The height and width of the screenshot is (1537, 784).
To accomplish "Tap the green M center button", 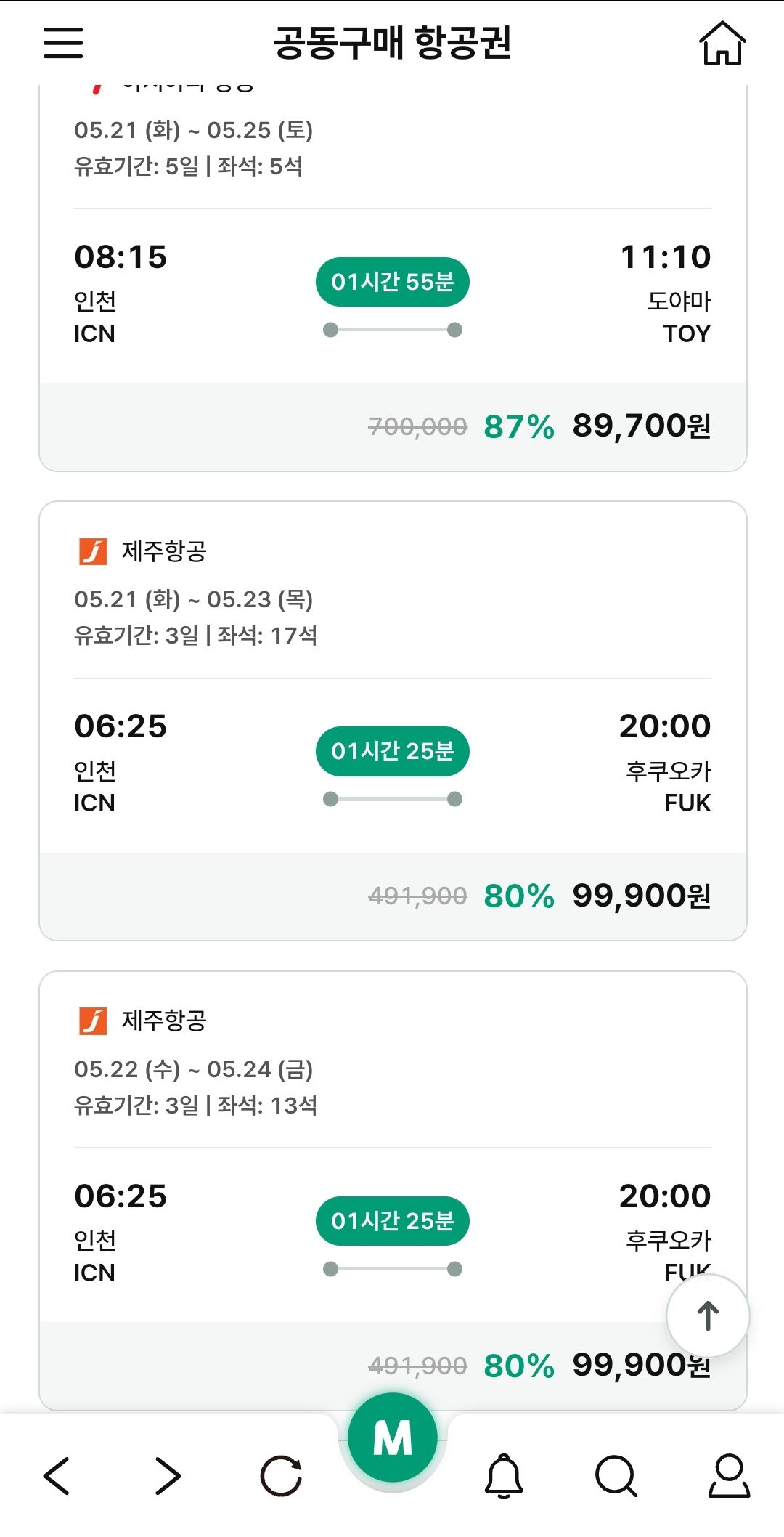I will [393, 1437].
